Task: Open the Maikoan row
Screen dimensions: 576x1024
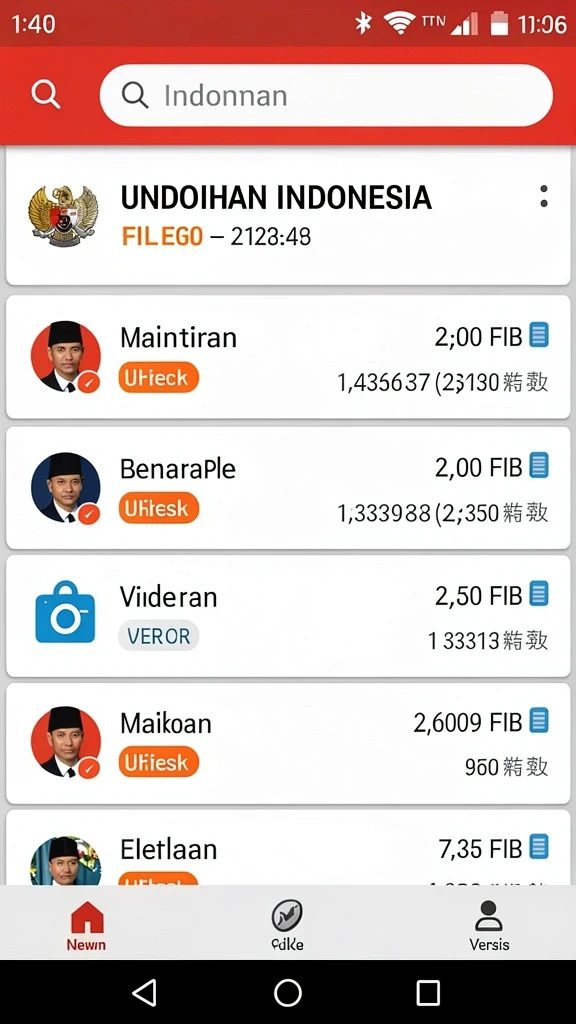Action: point(288,743)
